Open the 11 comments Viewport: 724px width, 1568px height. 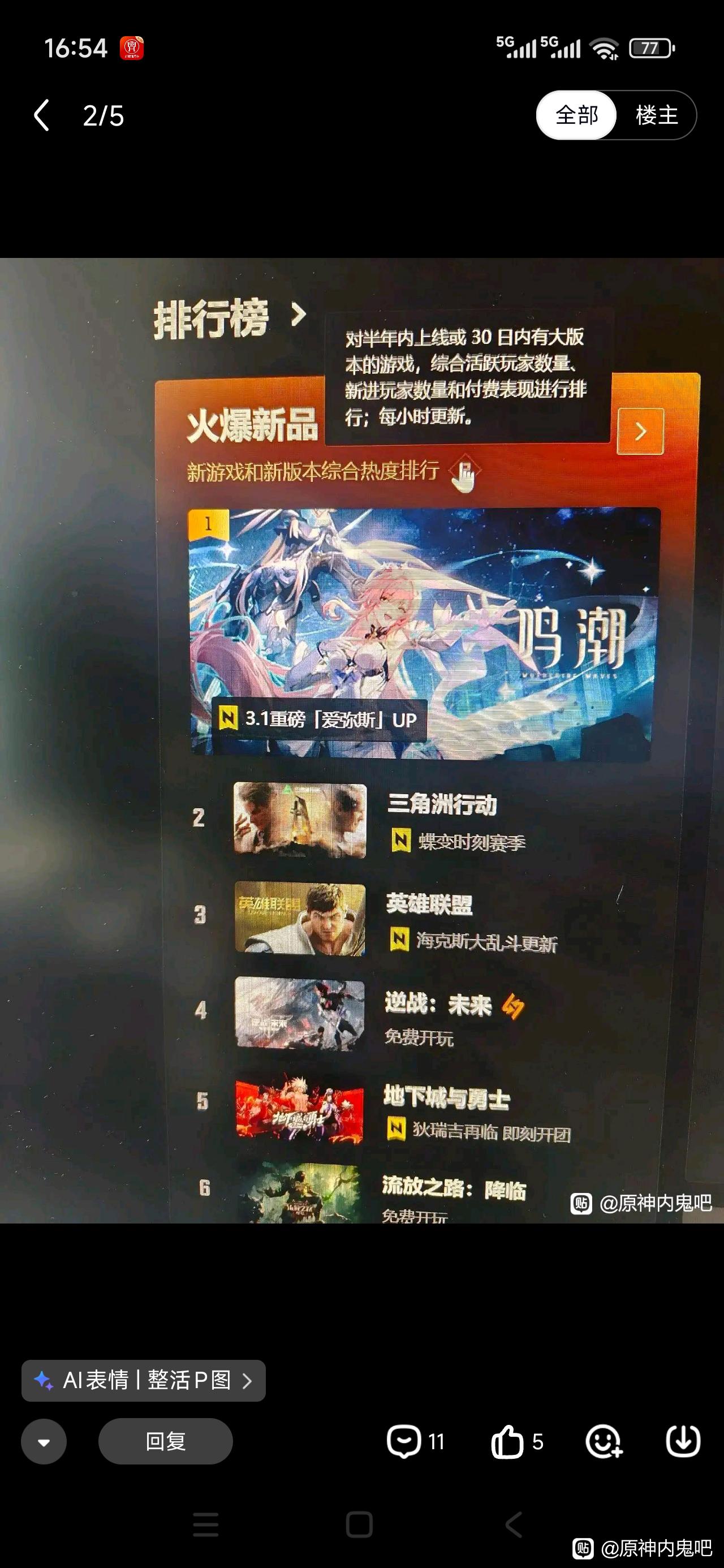pos(415,1441)
